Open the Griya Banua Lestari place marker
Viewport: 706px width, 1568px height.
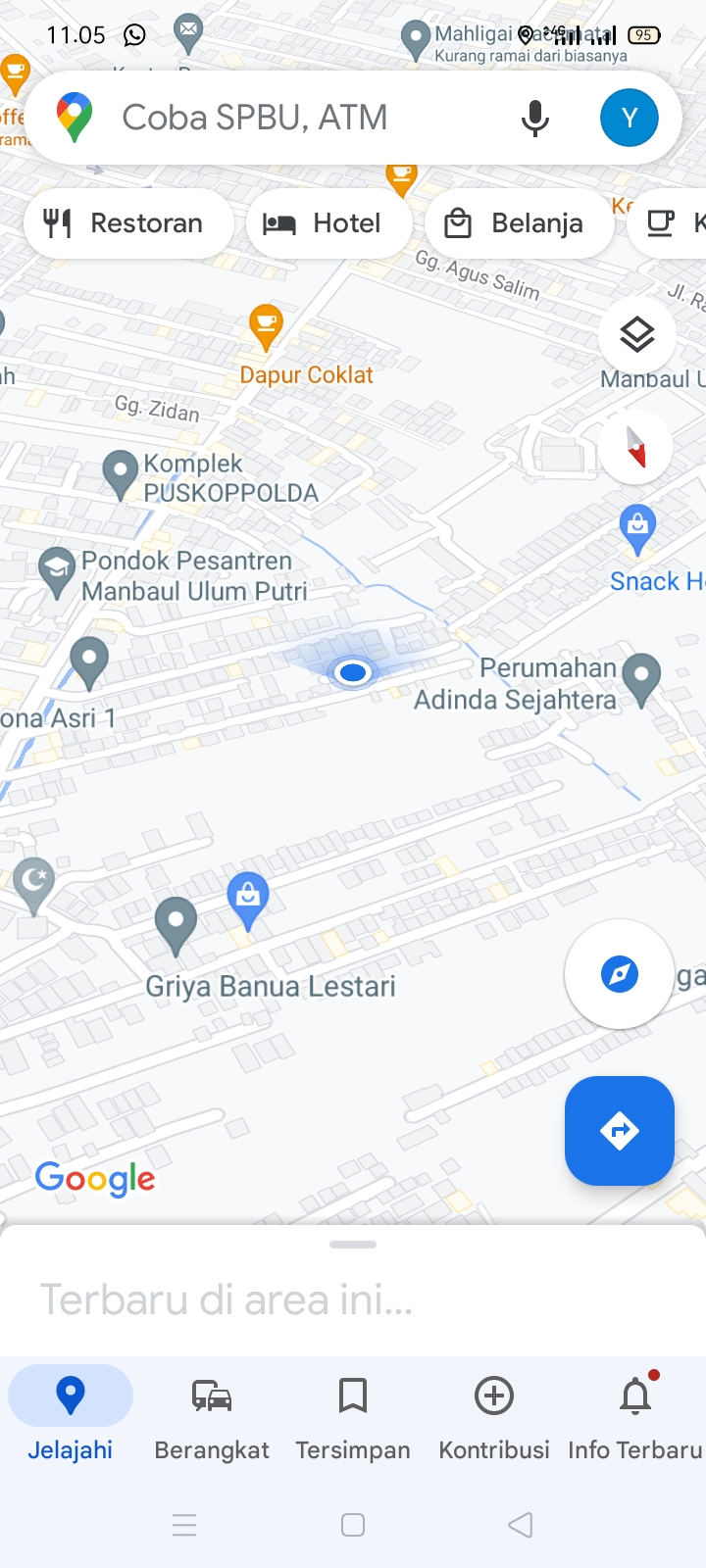176,924
